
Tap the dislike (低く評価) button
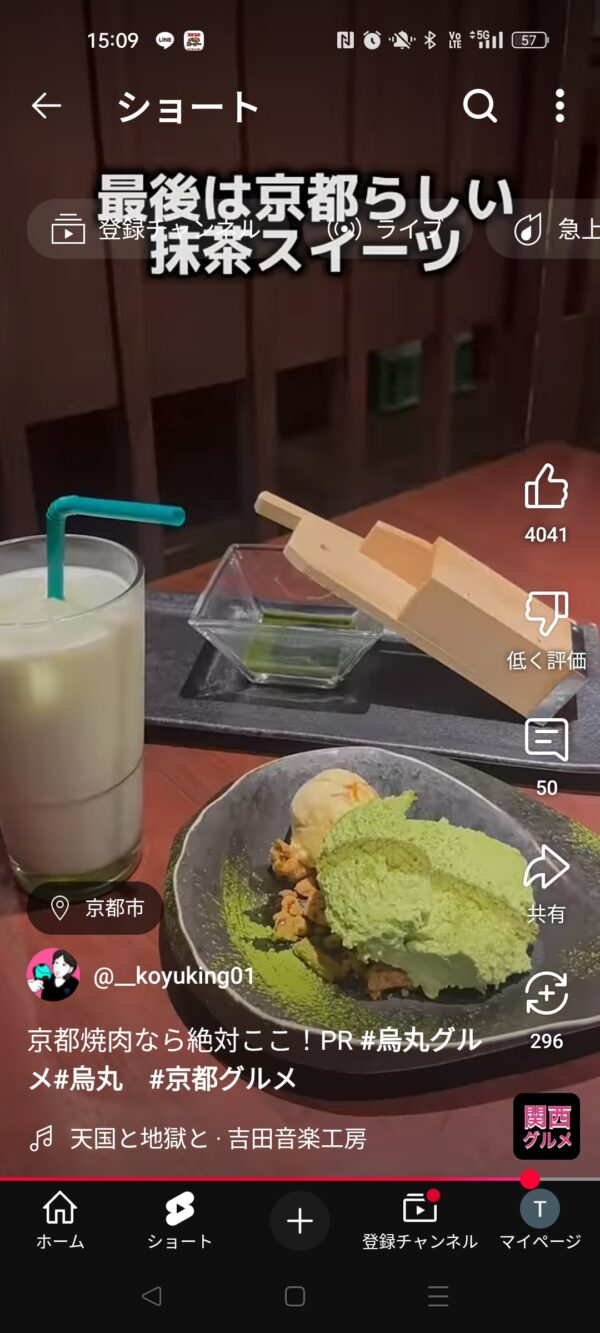point(546,614)
